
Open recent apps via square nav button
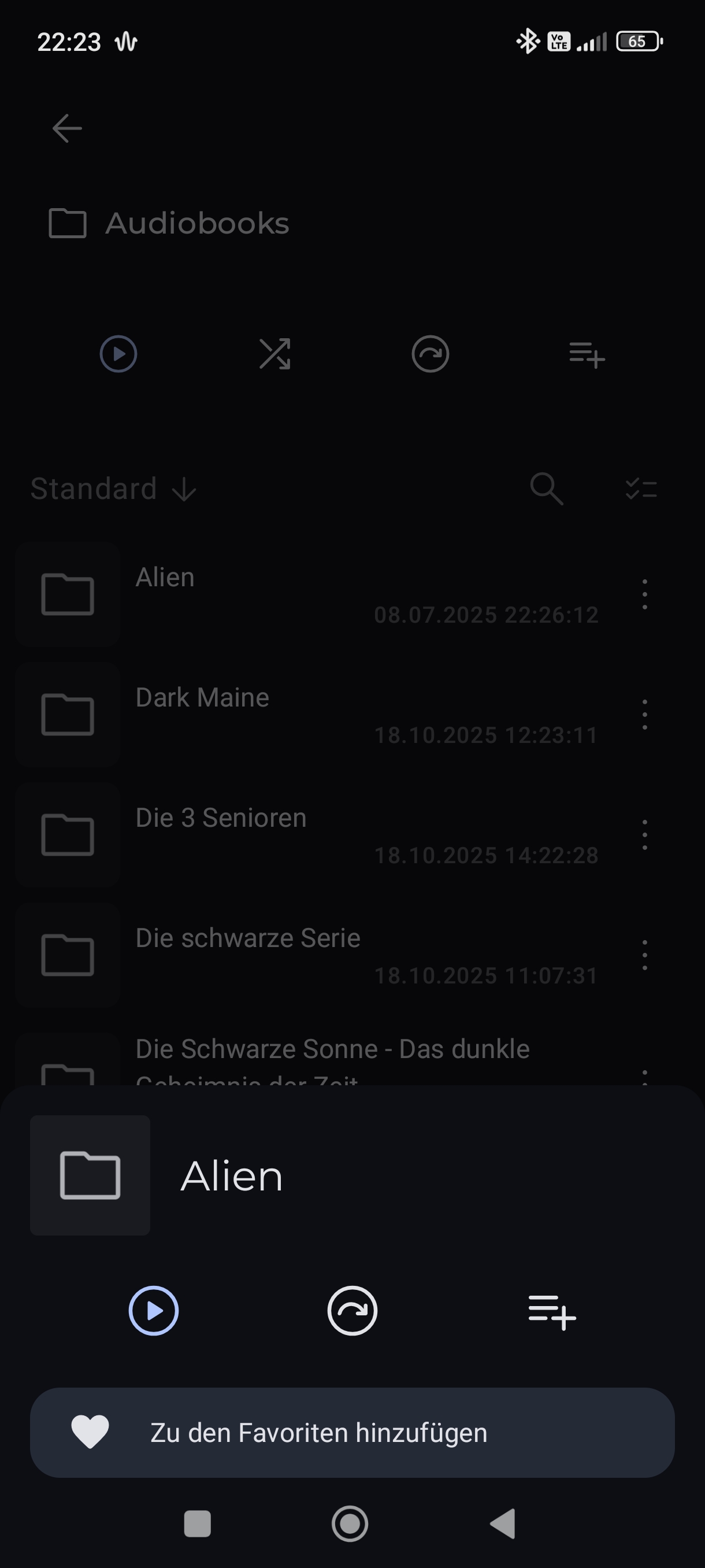click(197, 1523)
